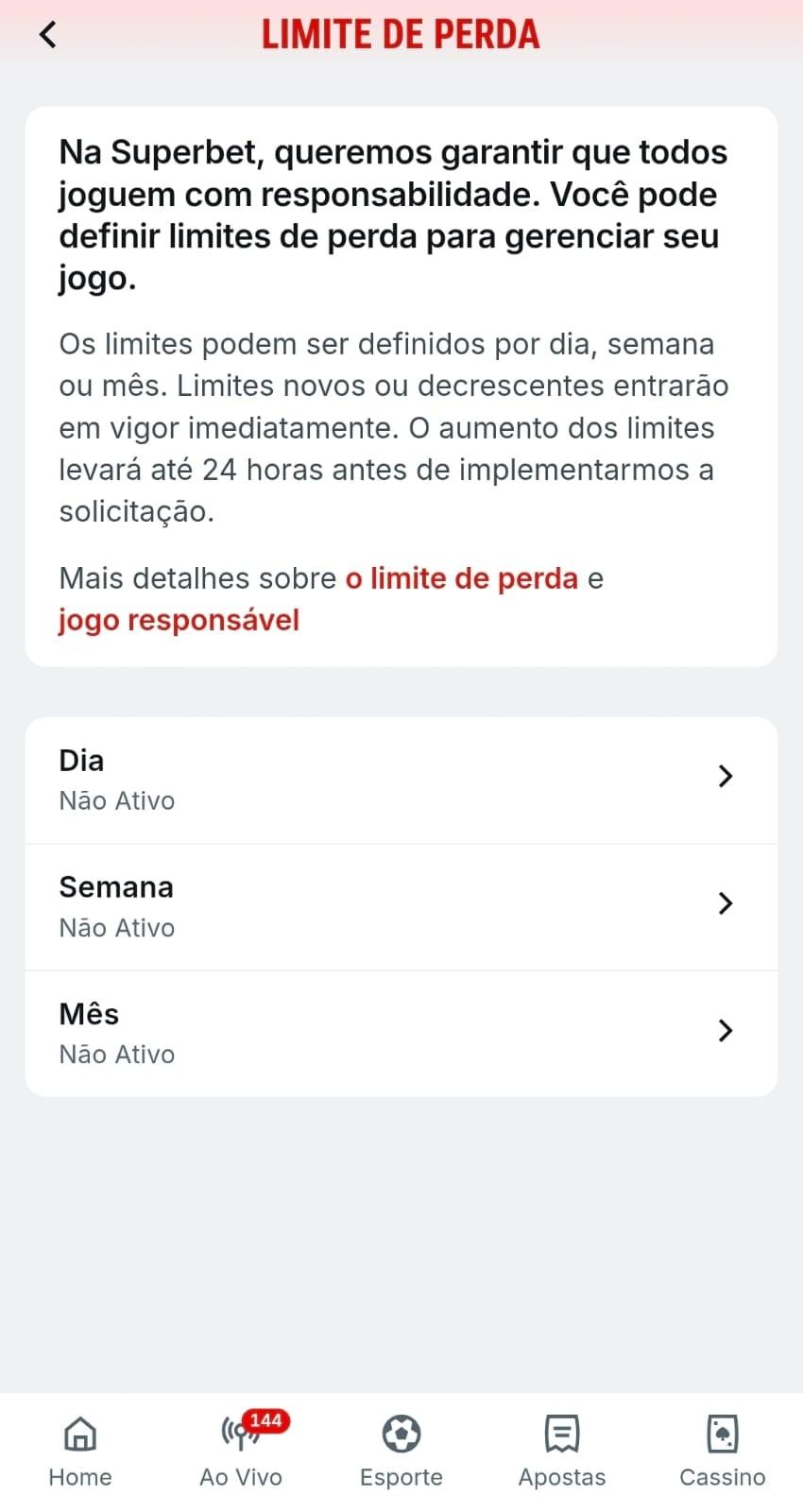Open the Mês limit configuration

pyautogui.click(x=401, y=1032)
